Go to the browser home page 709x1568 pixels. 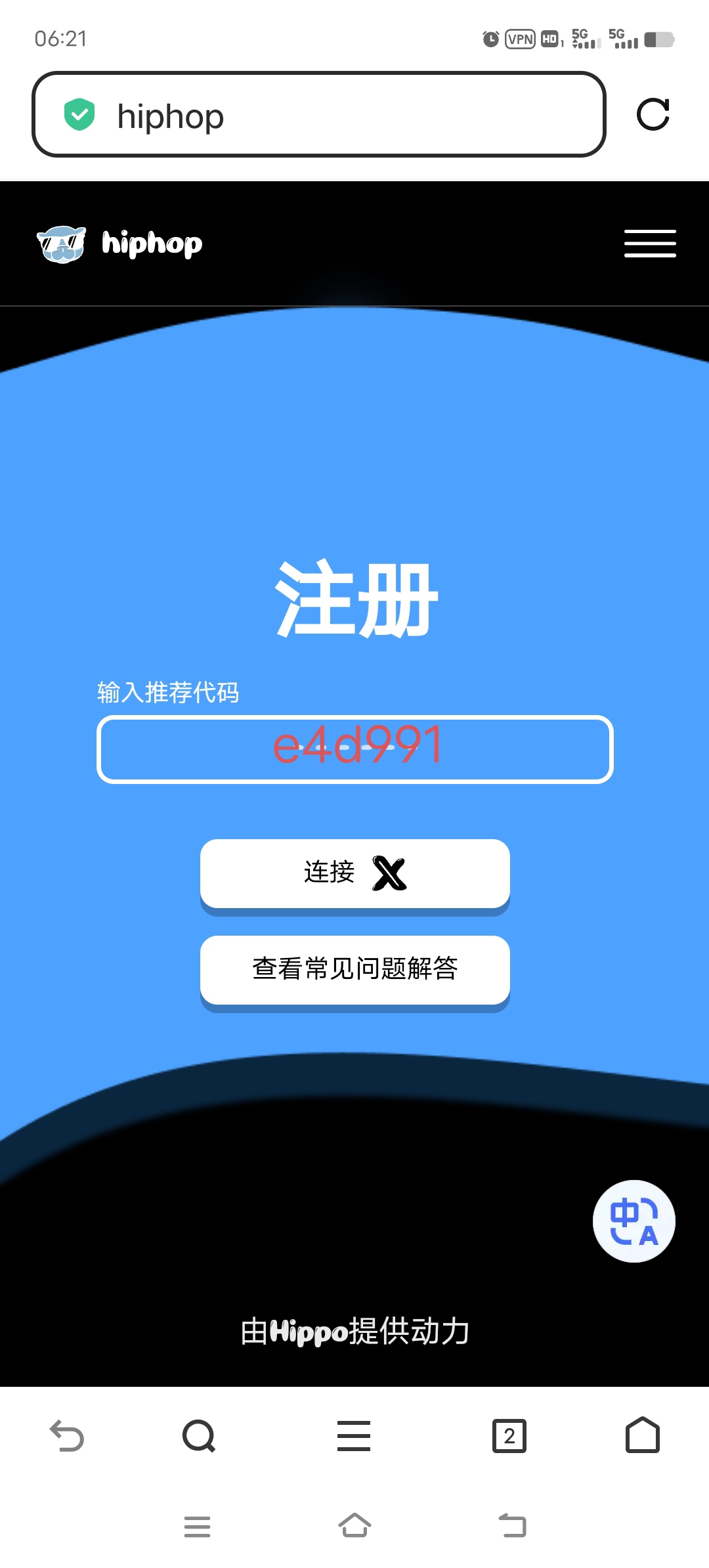click(643, 1435)
